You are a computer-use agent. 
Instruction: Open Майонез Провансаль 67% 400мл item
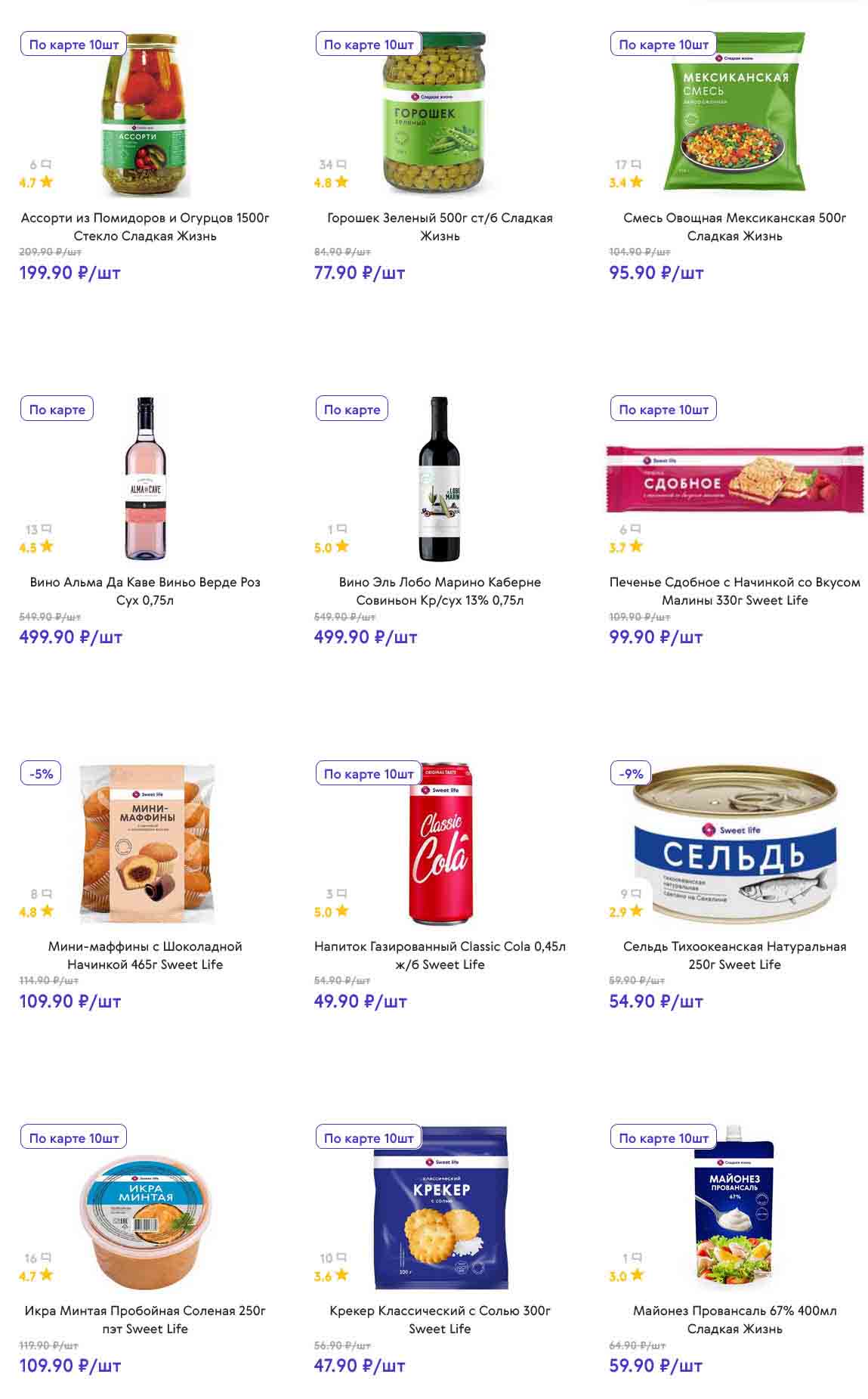(x=734, y=1319)
